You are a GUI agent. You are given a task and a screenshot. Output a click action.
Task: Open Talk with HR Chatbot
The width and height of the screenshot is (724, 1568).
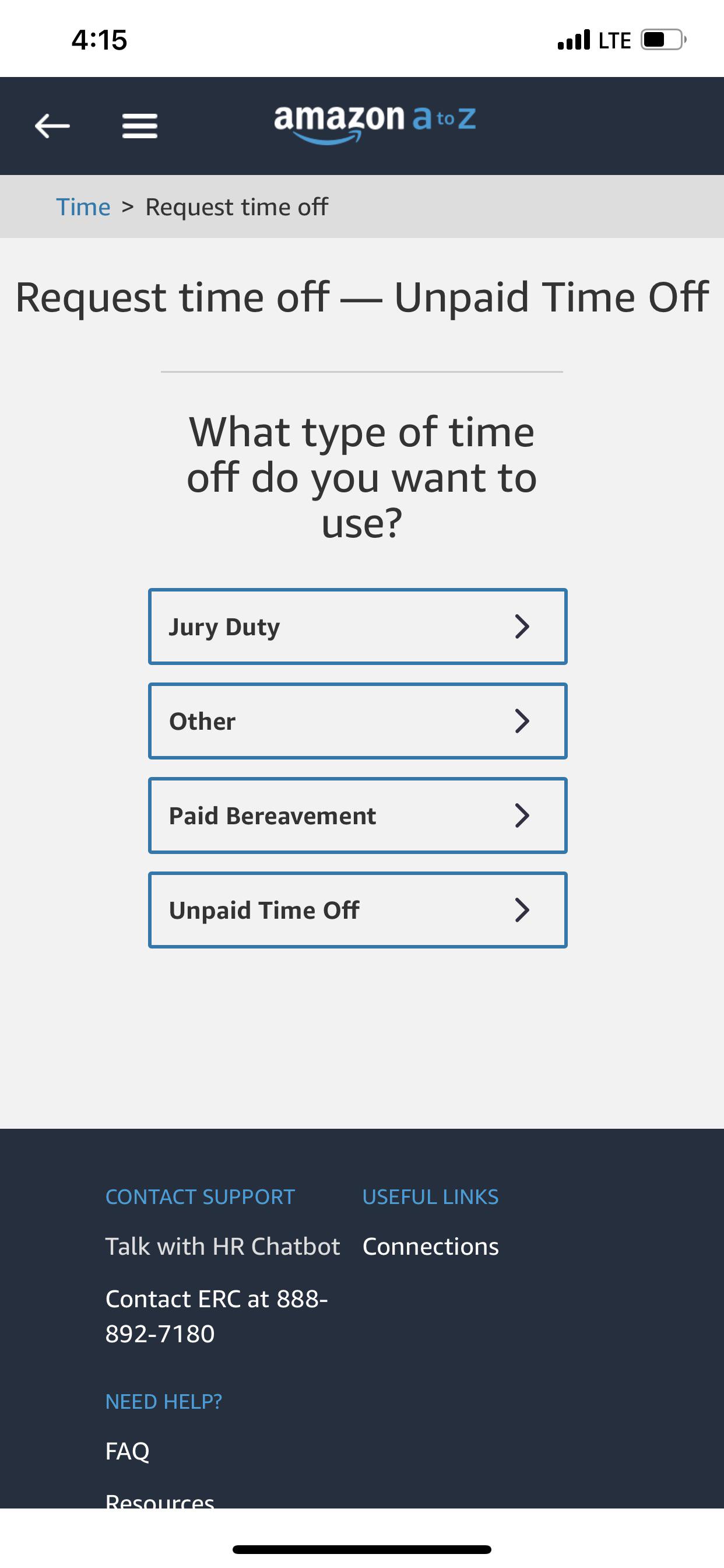coord(223,1246)
